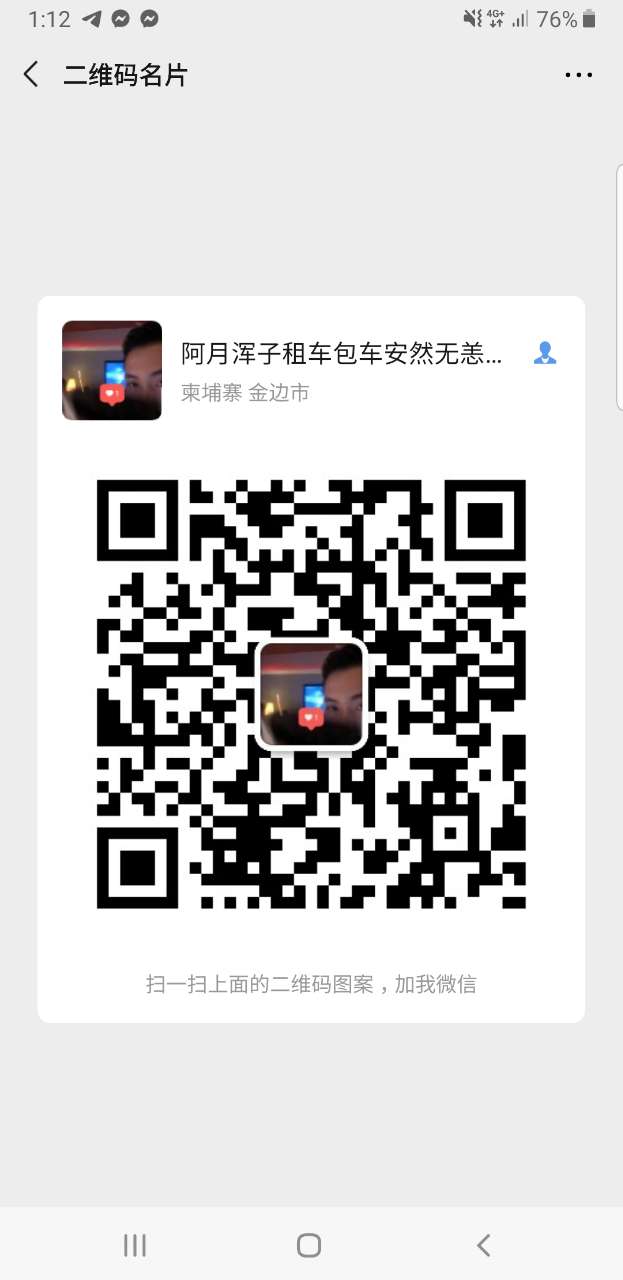Tap the system home button
The height and width of the screenshot is (1280, 623).
point(309,1245)
